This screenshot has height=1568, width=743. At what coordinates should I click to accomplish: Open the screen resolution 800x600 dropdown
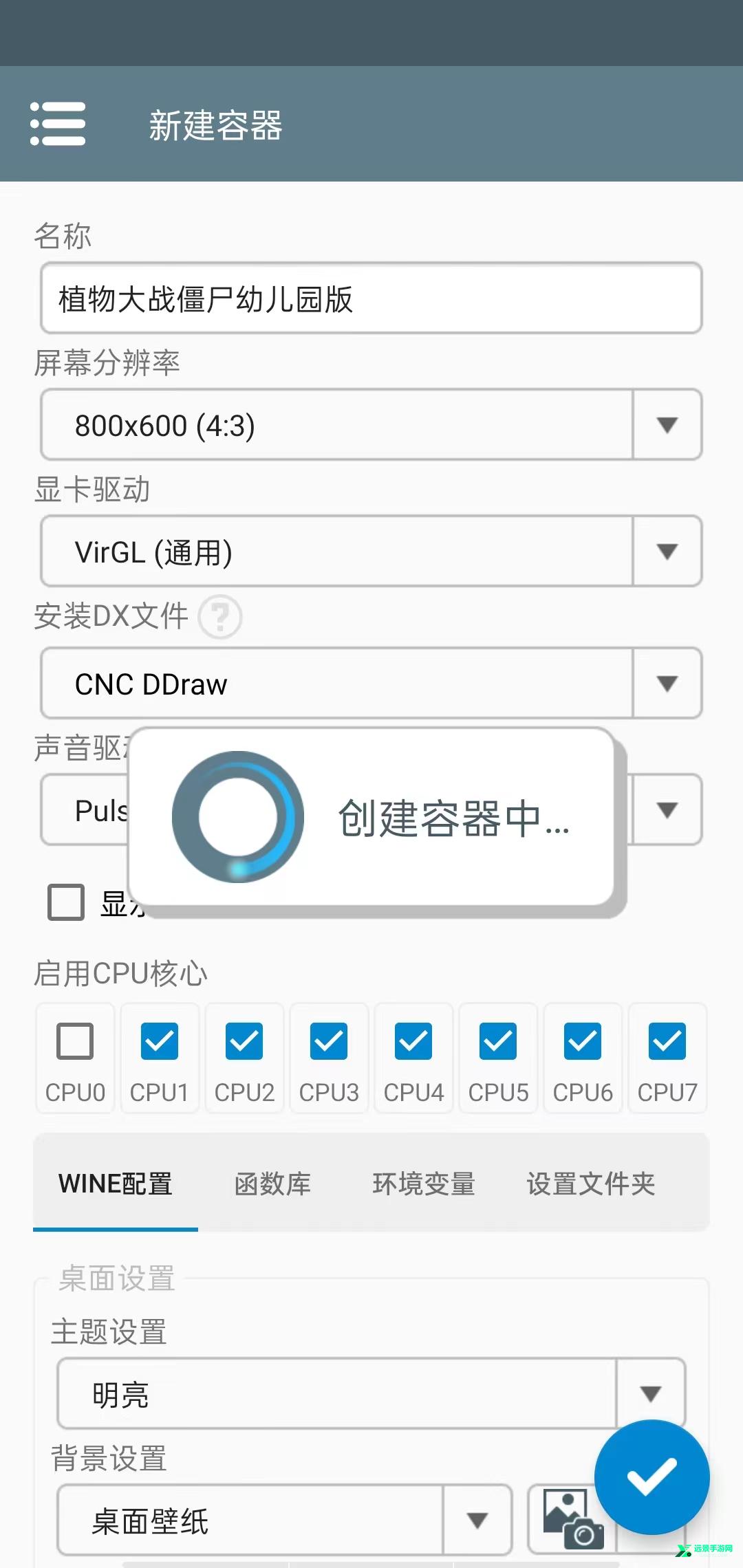[x=371, y=425]
